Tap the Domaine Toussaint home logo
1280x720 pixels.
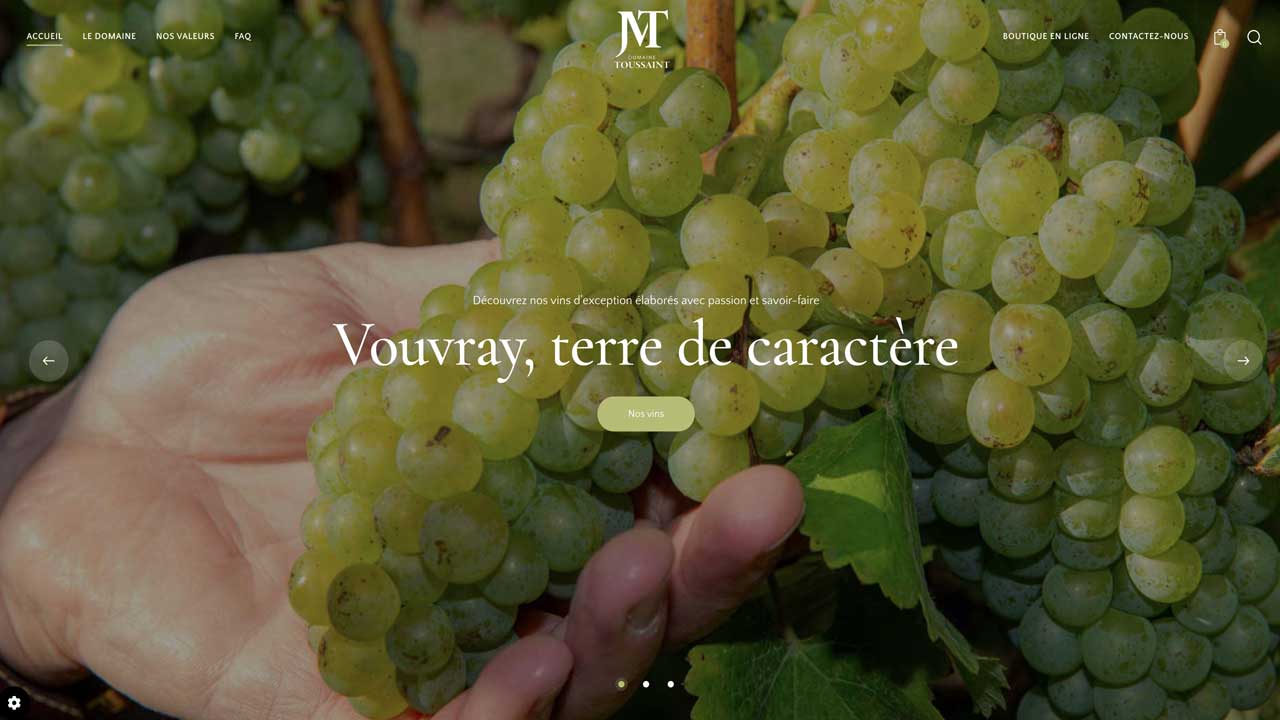641,40
